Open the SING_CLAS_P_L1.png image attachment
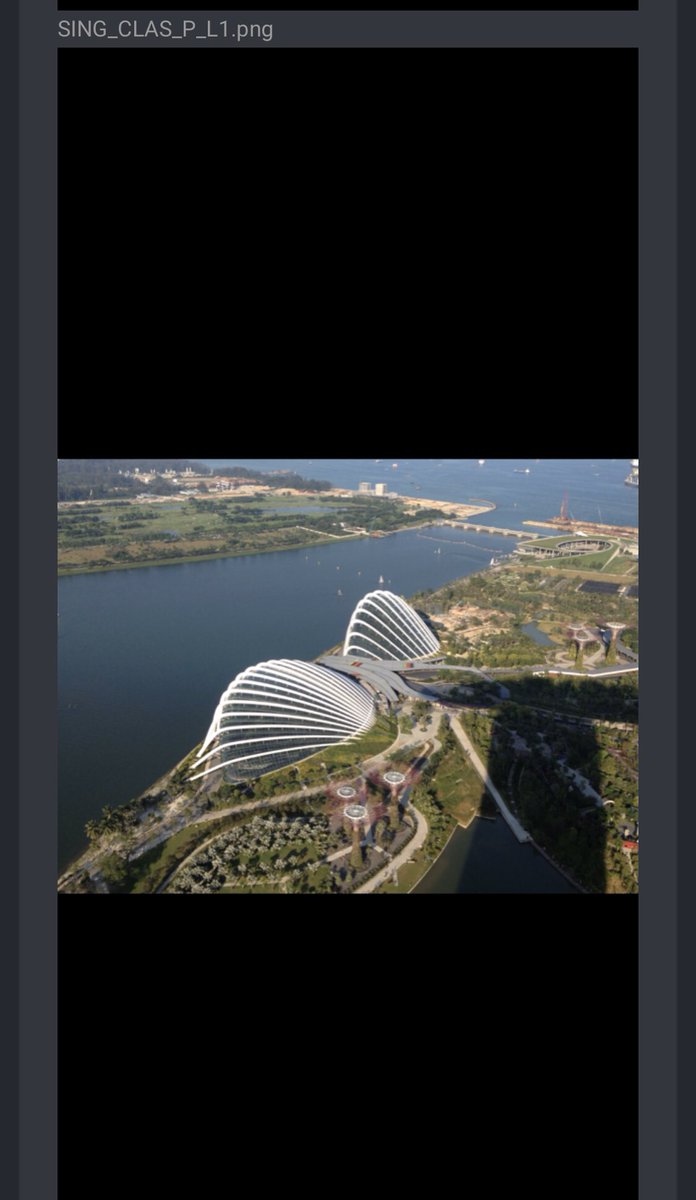 point(347,623)
